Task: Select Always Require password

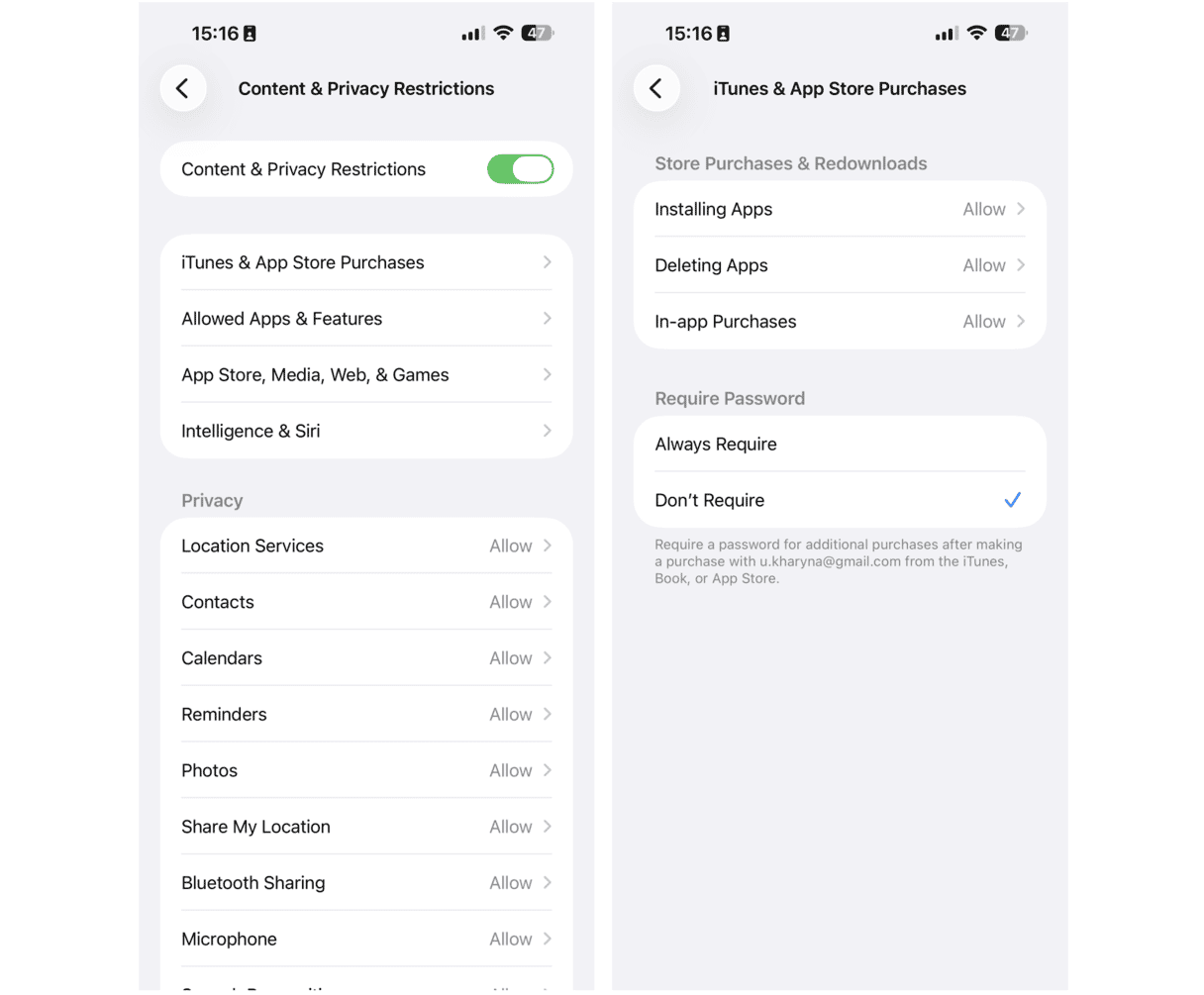Action: pos(839,445)
